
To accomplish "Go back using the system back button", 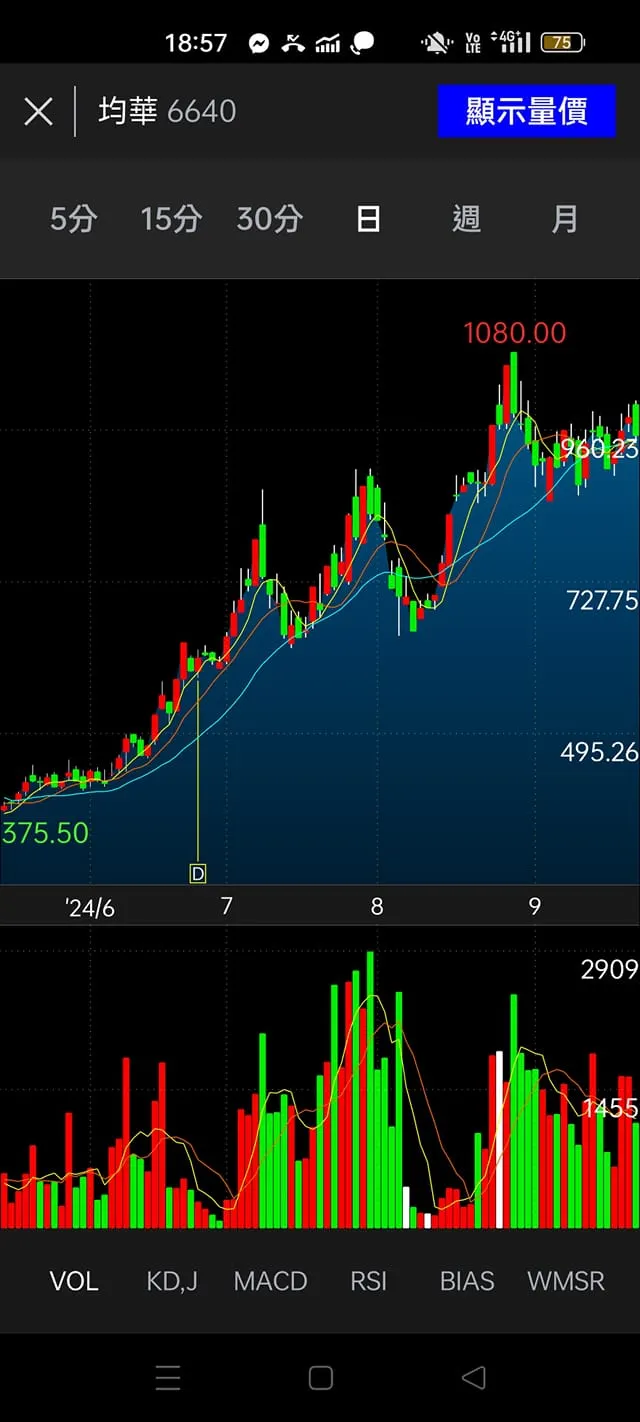I will pos(474,1378).
